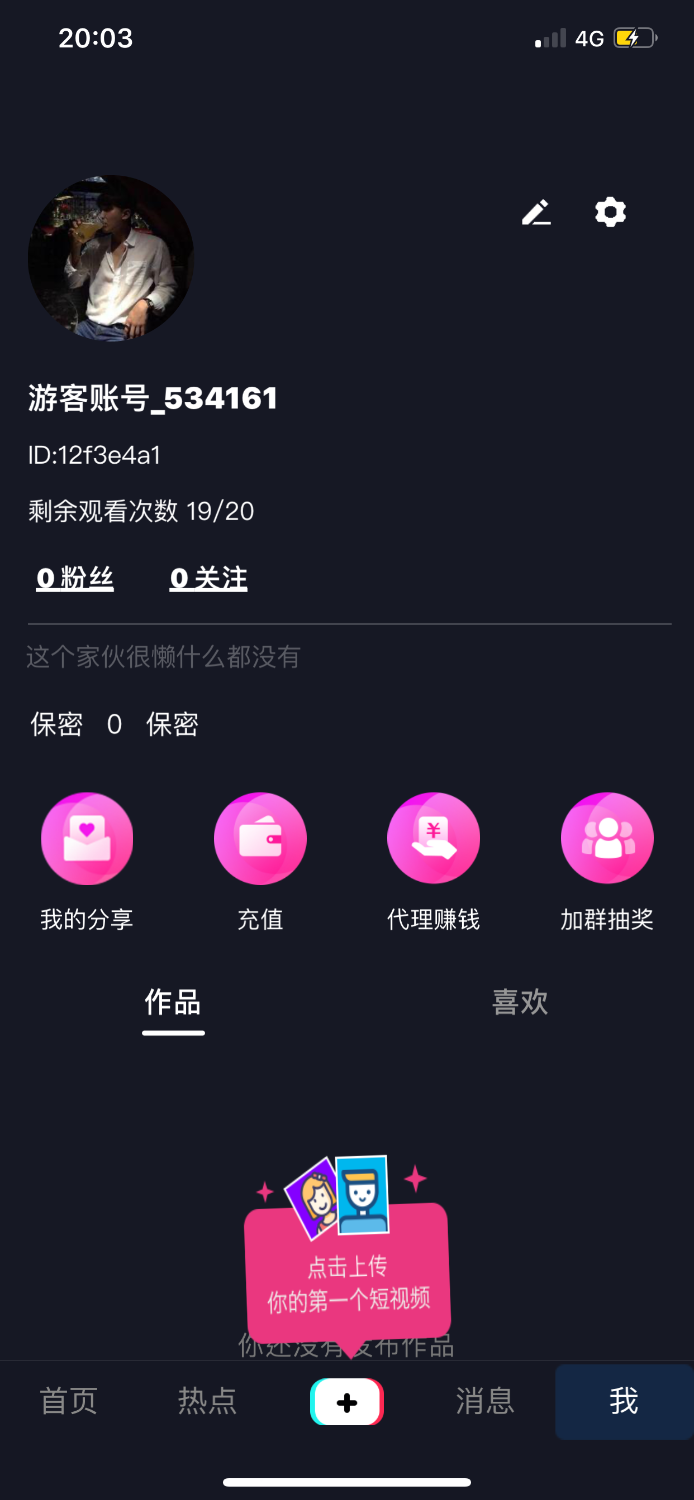Switch to the 作品 tab
694x1500 pixels.
pyautogui.click(x=173, y=1002)
